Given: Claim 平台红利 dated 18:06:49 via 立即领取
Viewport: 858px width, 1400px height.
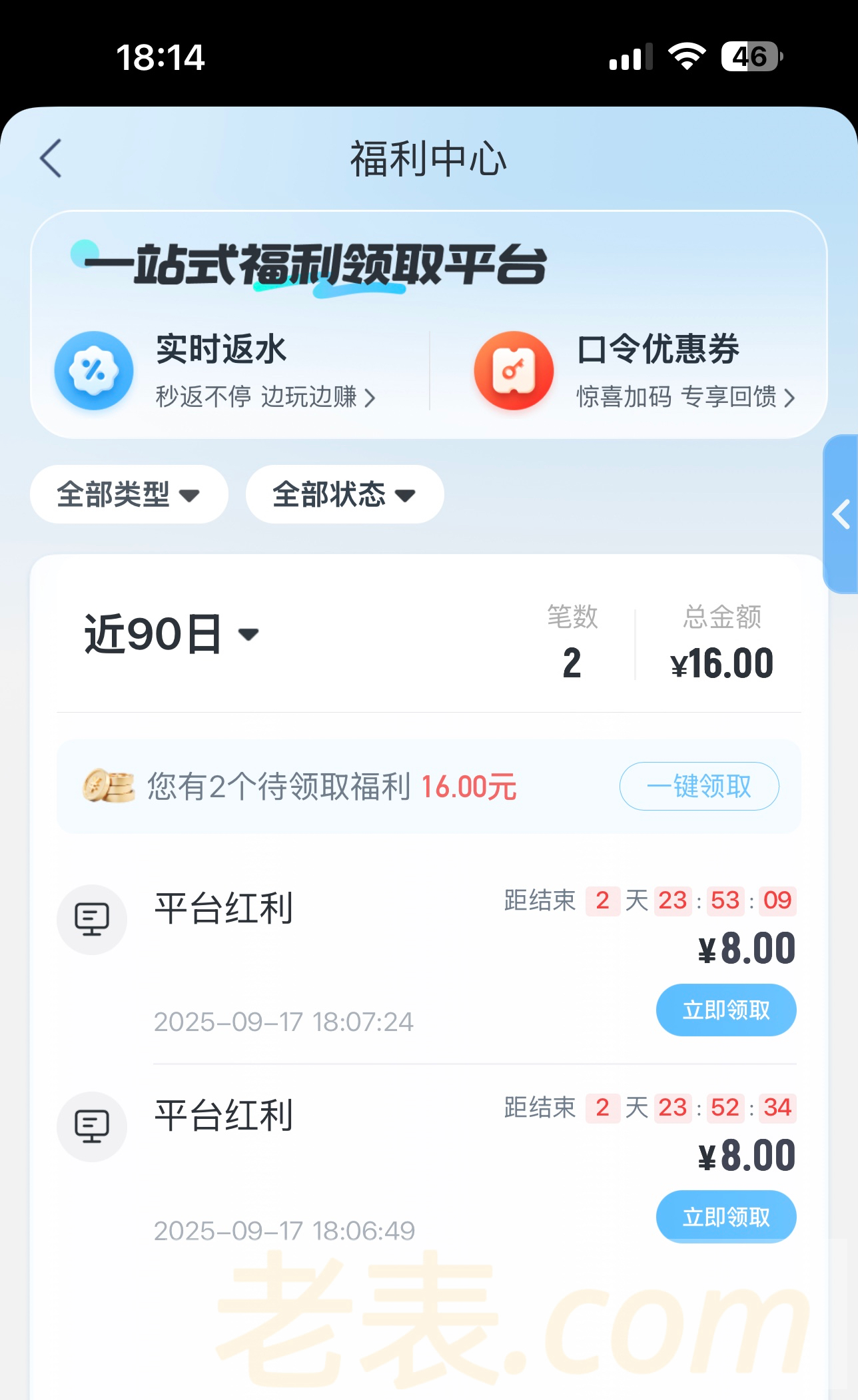Looking at the screenshot, I should click(725, 1217).
